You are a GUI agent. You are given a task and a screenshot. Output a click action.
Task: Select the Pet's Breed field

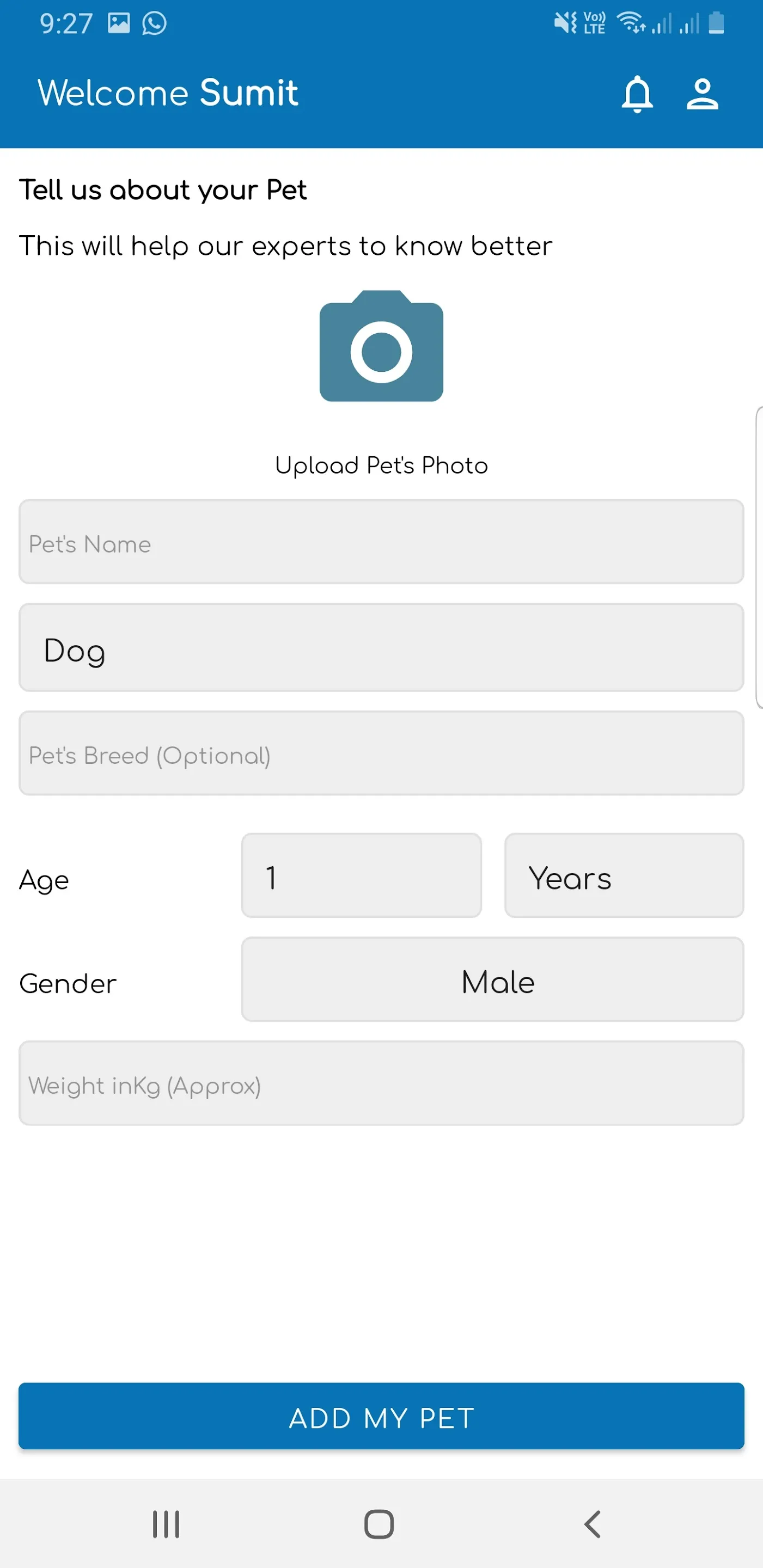381,754
